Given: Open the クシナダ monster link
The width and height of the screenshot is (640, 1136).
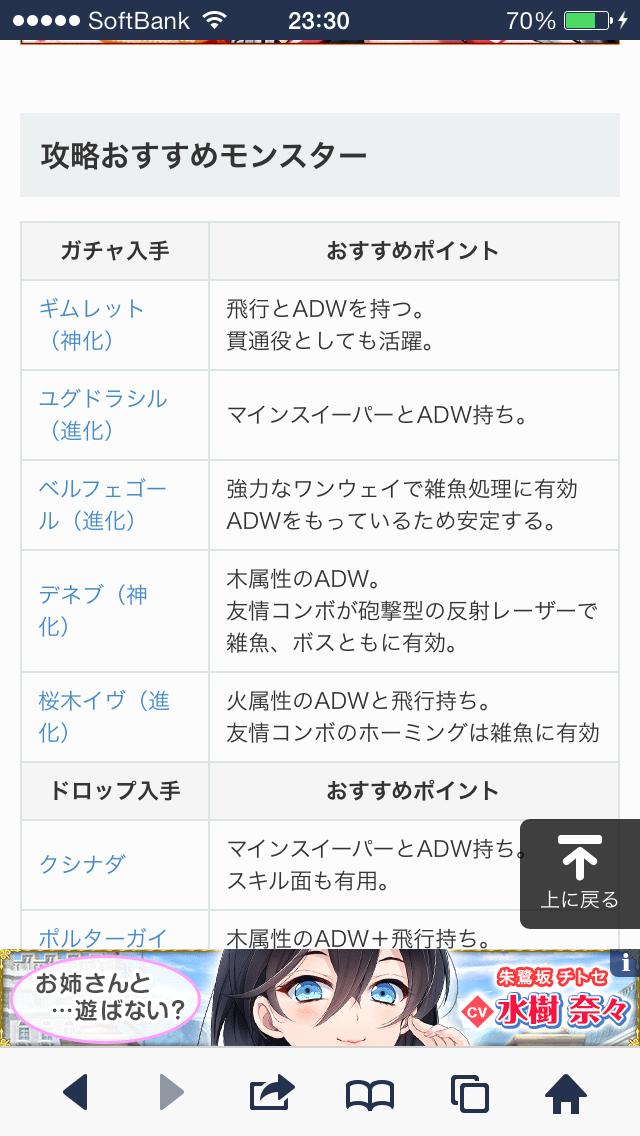Looking at the screenshot, I should [82, 864].
